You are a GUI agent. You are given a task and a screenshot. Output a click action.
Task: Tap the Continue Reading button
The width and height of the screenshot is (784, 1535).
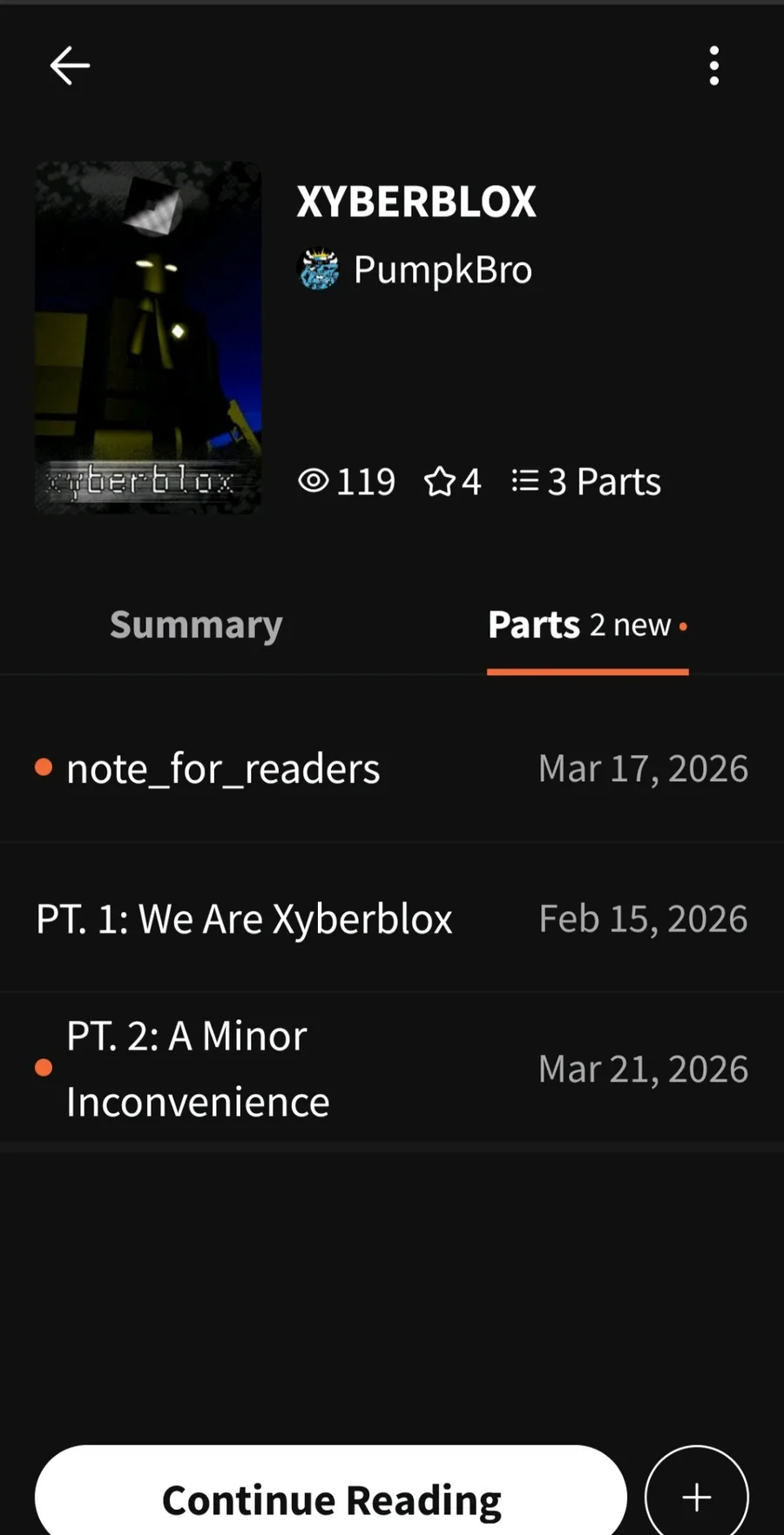point(331,1498)
